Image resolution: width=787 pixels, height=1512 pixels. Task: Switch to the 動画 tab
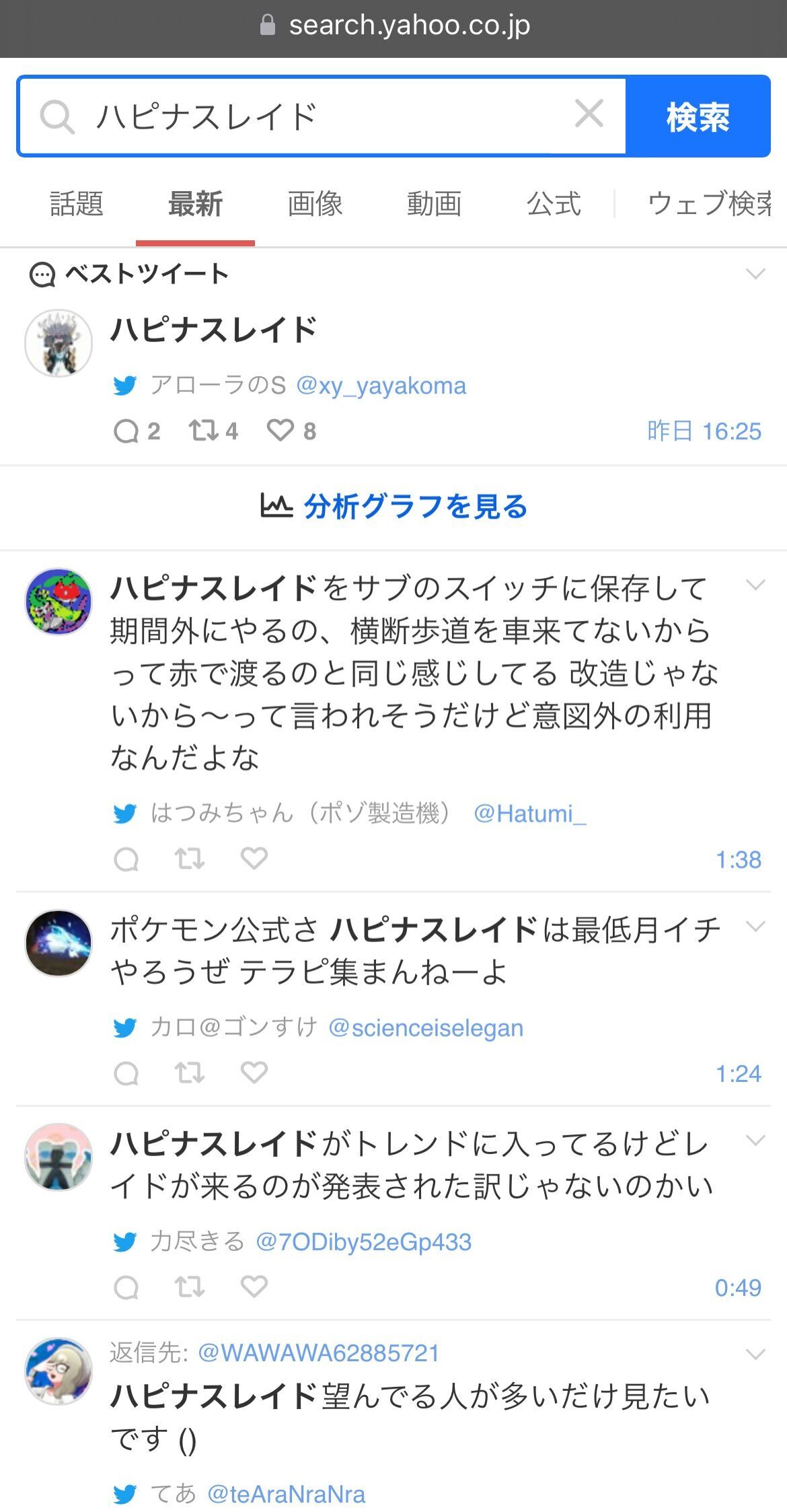click(x=435, y=204)
